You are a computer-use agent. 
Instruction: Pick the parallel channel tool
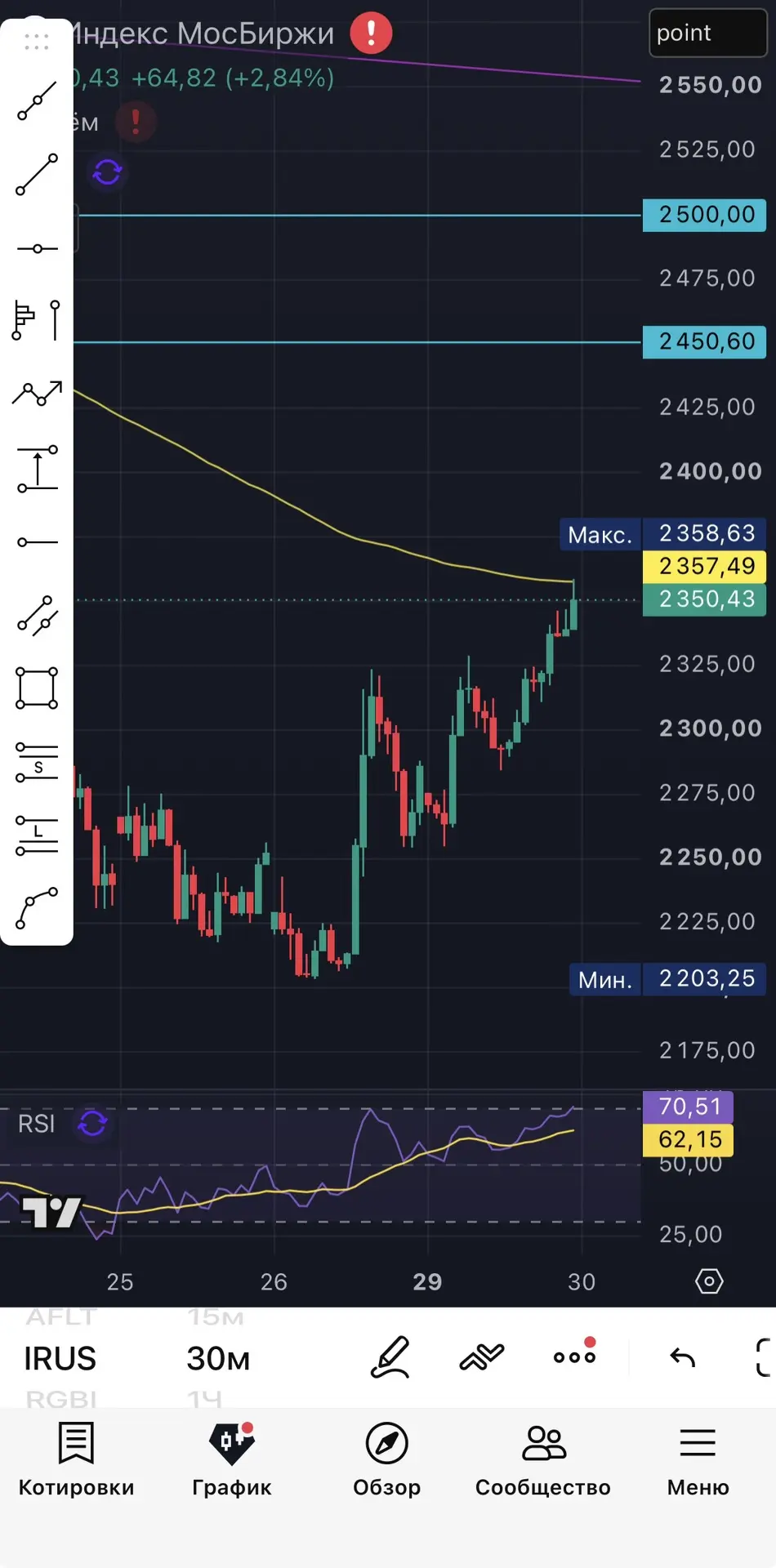point(37,616)
